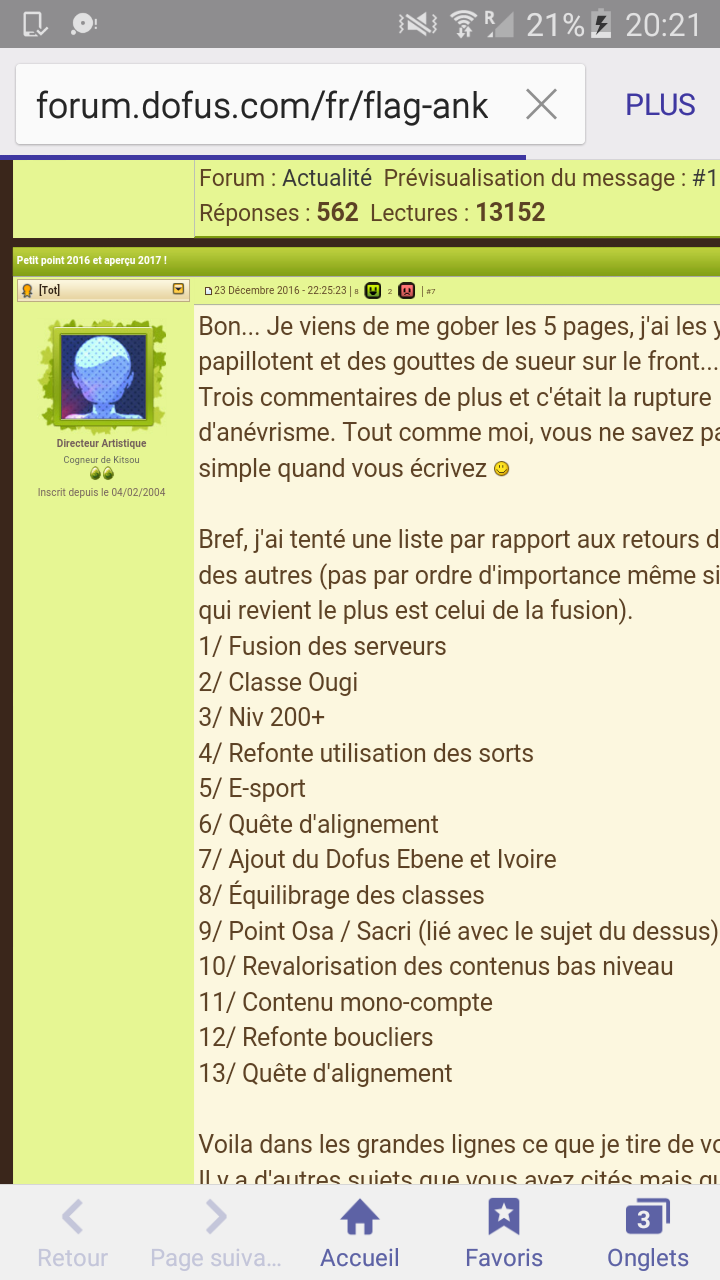Go to Page suivante
This screenshot has width=720, height=1280.
click(x=216, y=1234)
